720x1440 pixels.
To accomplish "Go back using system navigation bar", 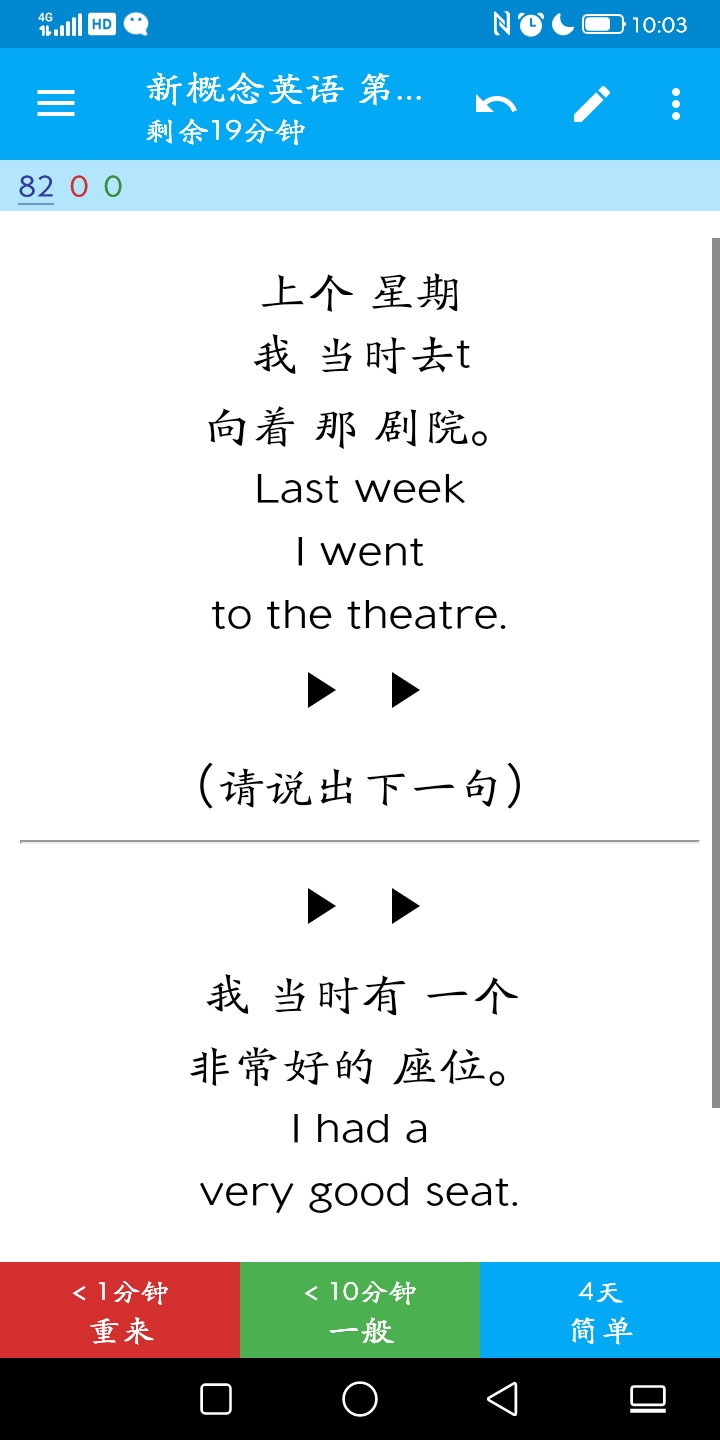I will point(502,1399).
